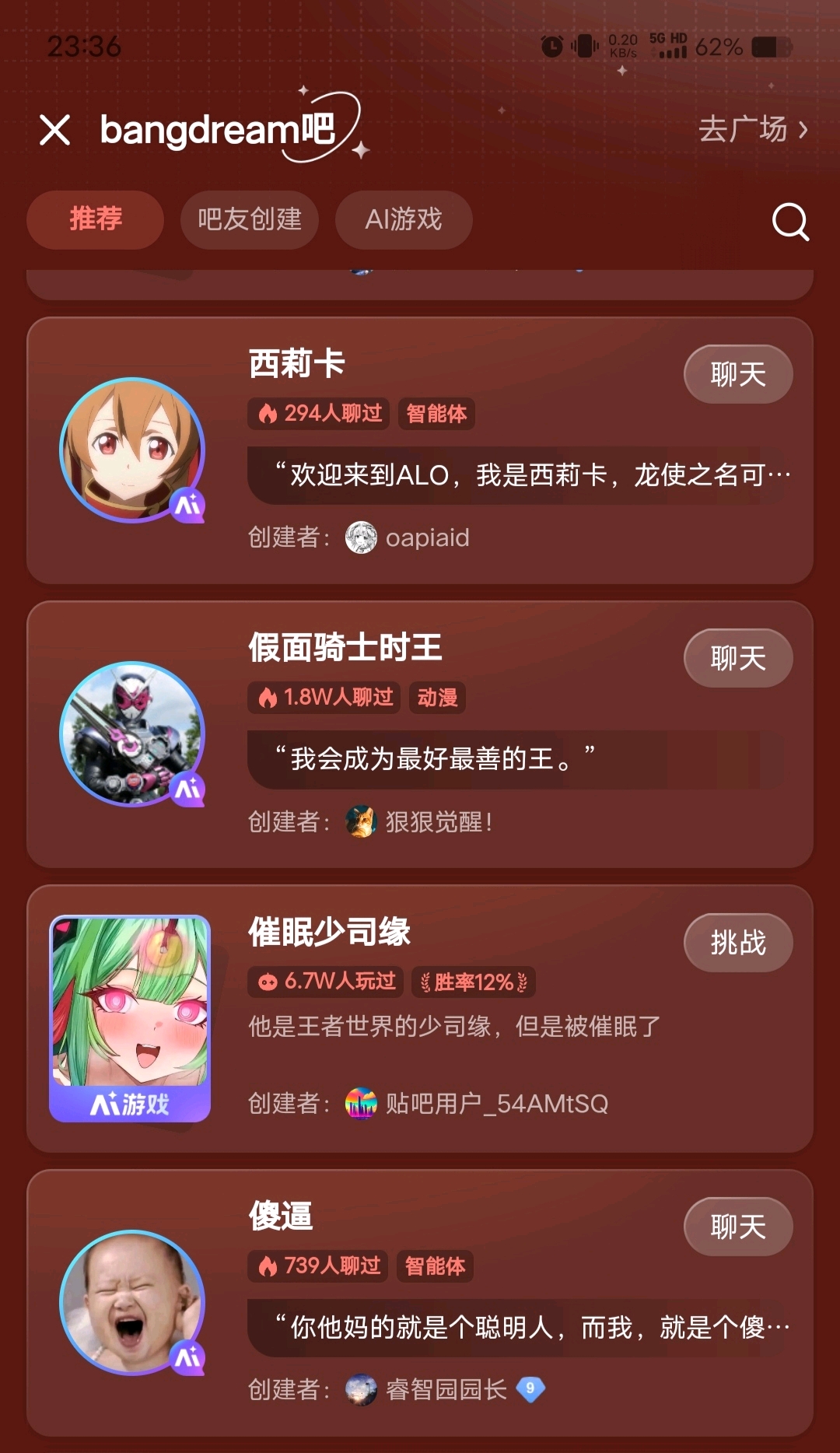Open 催眠少司缘 game cover

pyautogui.click(x=130, y=1017)
